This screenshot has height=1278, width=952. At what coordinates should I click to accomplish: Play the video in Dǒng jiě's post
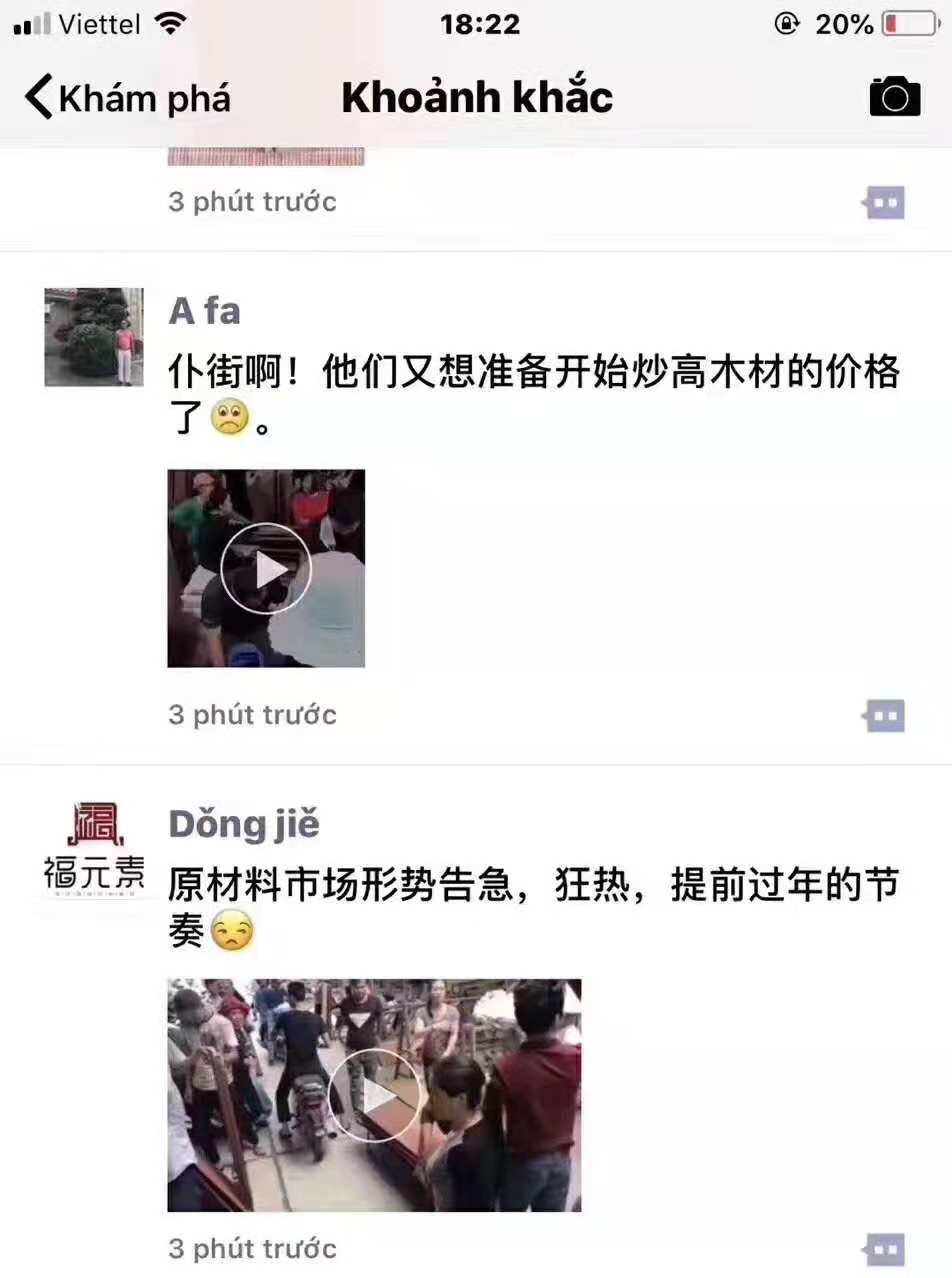pyautogui.click(x=374, y=1096)
